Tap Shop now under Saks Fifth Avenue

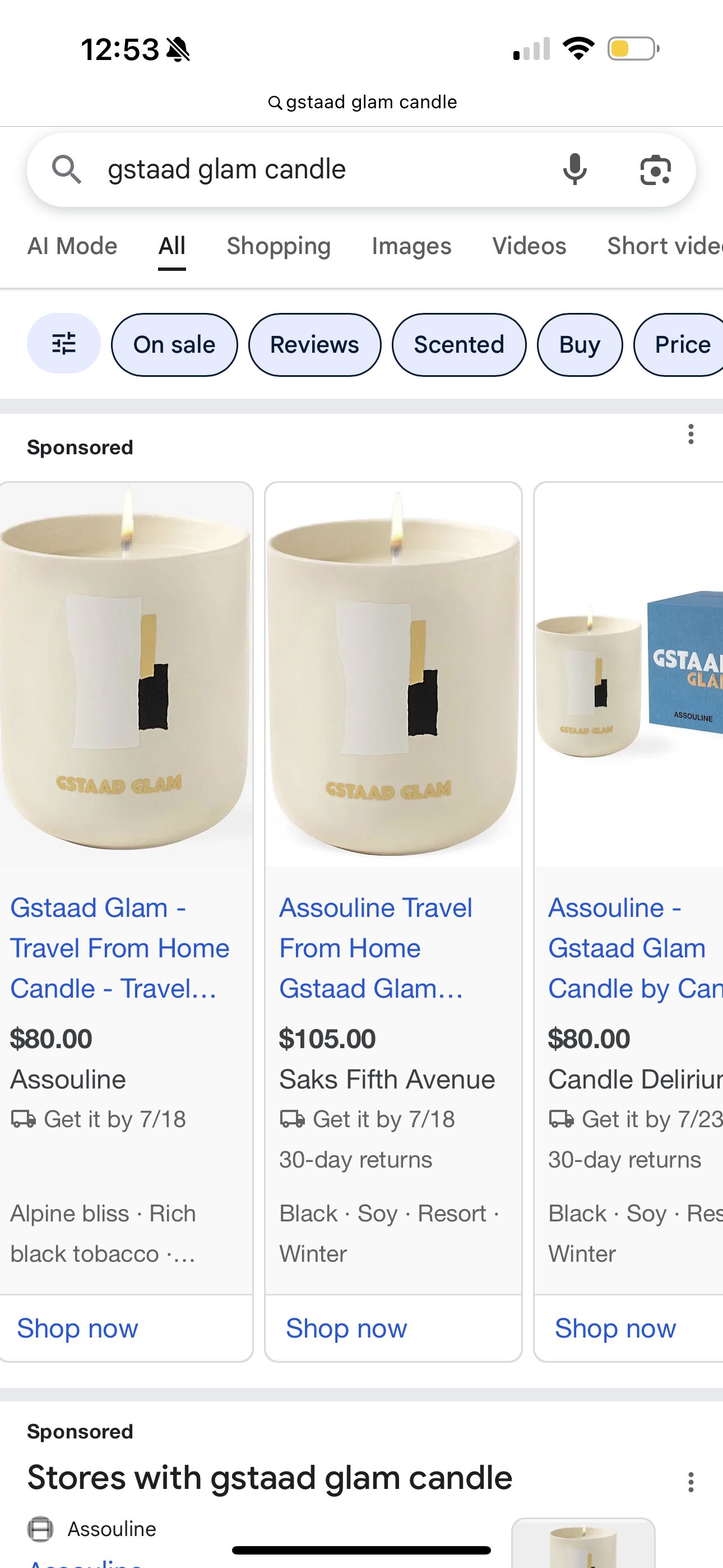tap(346, 1327)
